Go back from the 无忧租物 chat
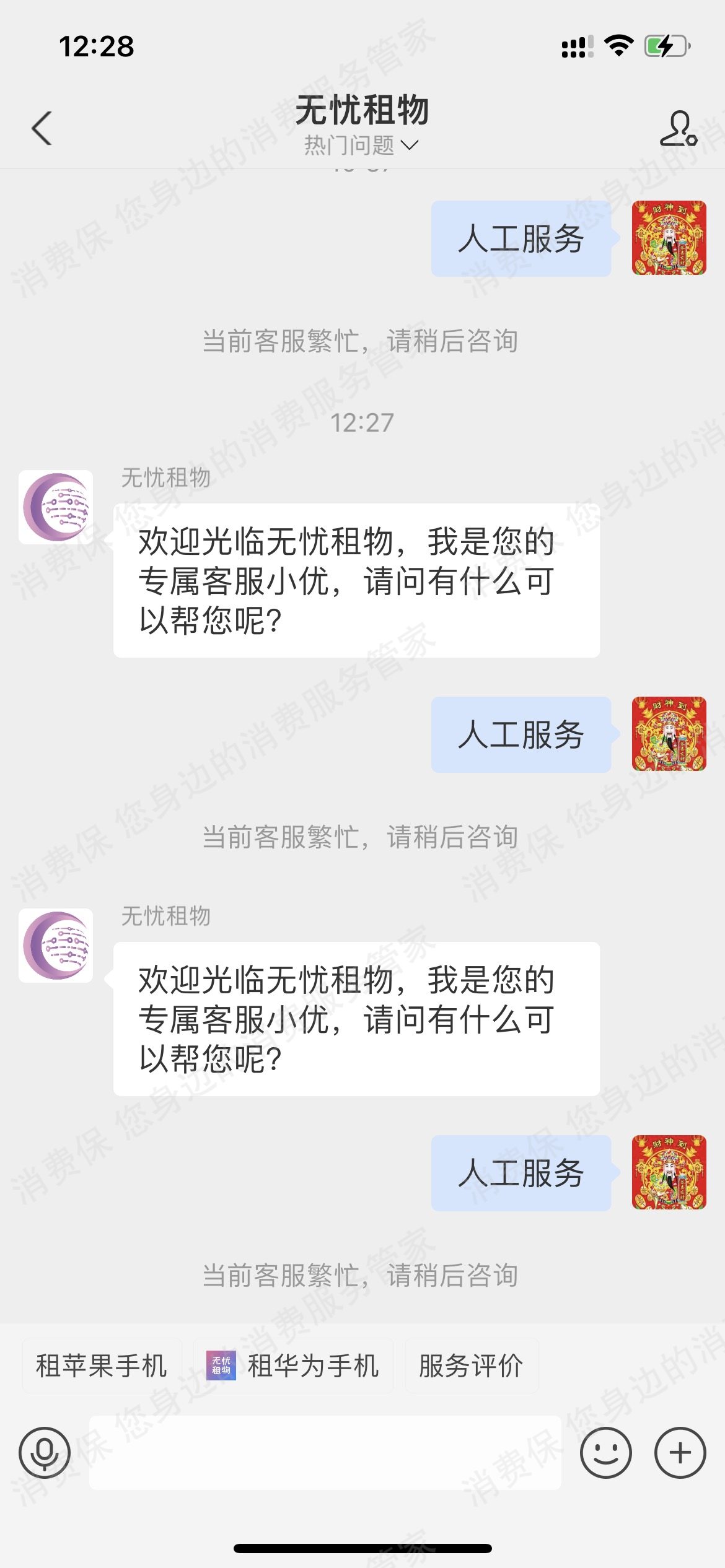This screenshot has width=725, height=1568. pyautogui.click(x=42, y=128)
